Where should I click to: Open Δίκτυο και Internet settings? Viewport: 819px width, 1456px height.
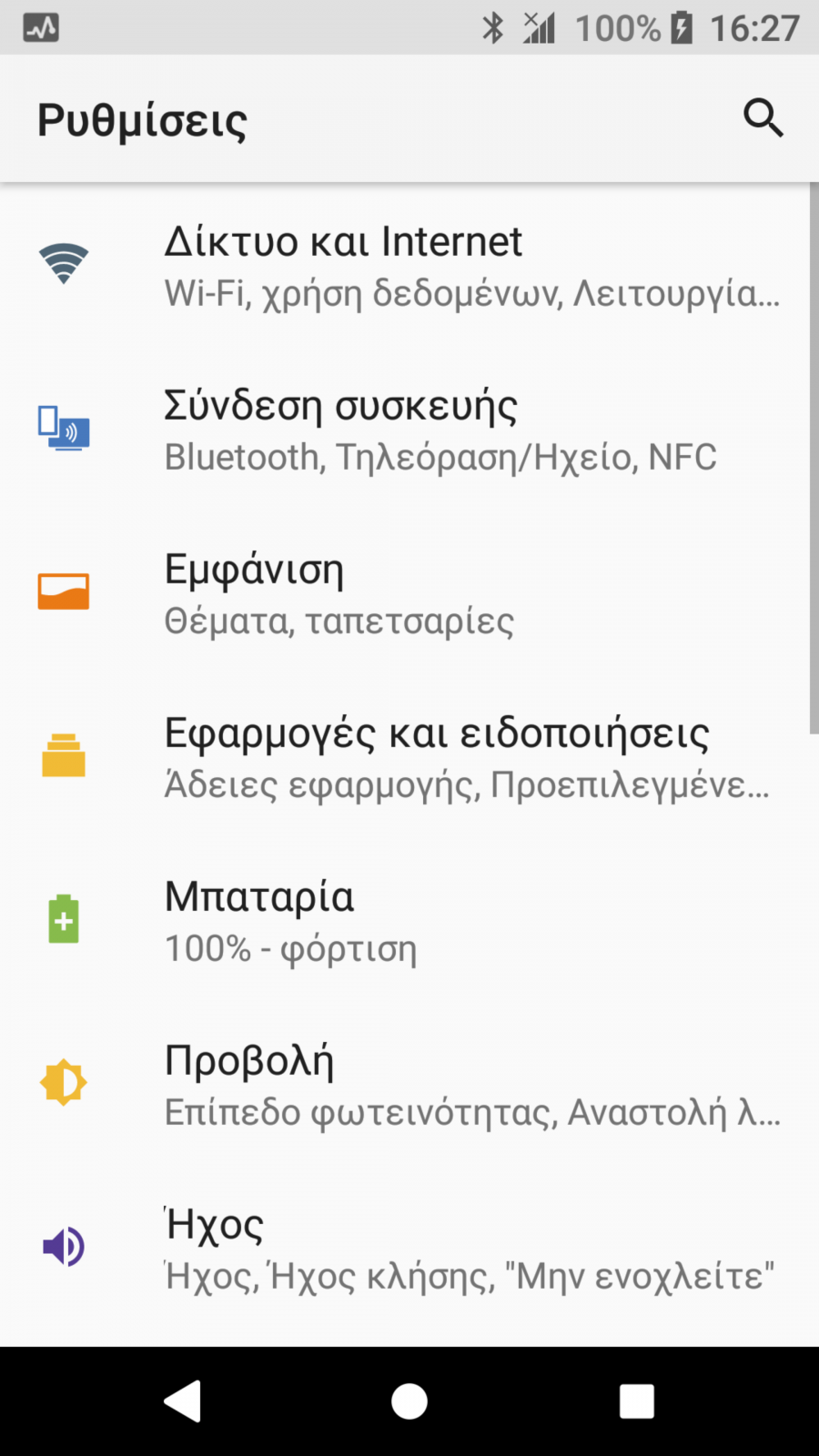(405, 266)
